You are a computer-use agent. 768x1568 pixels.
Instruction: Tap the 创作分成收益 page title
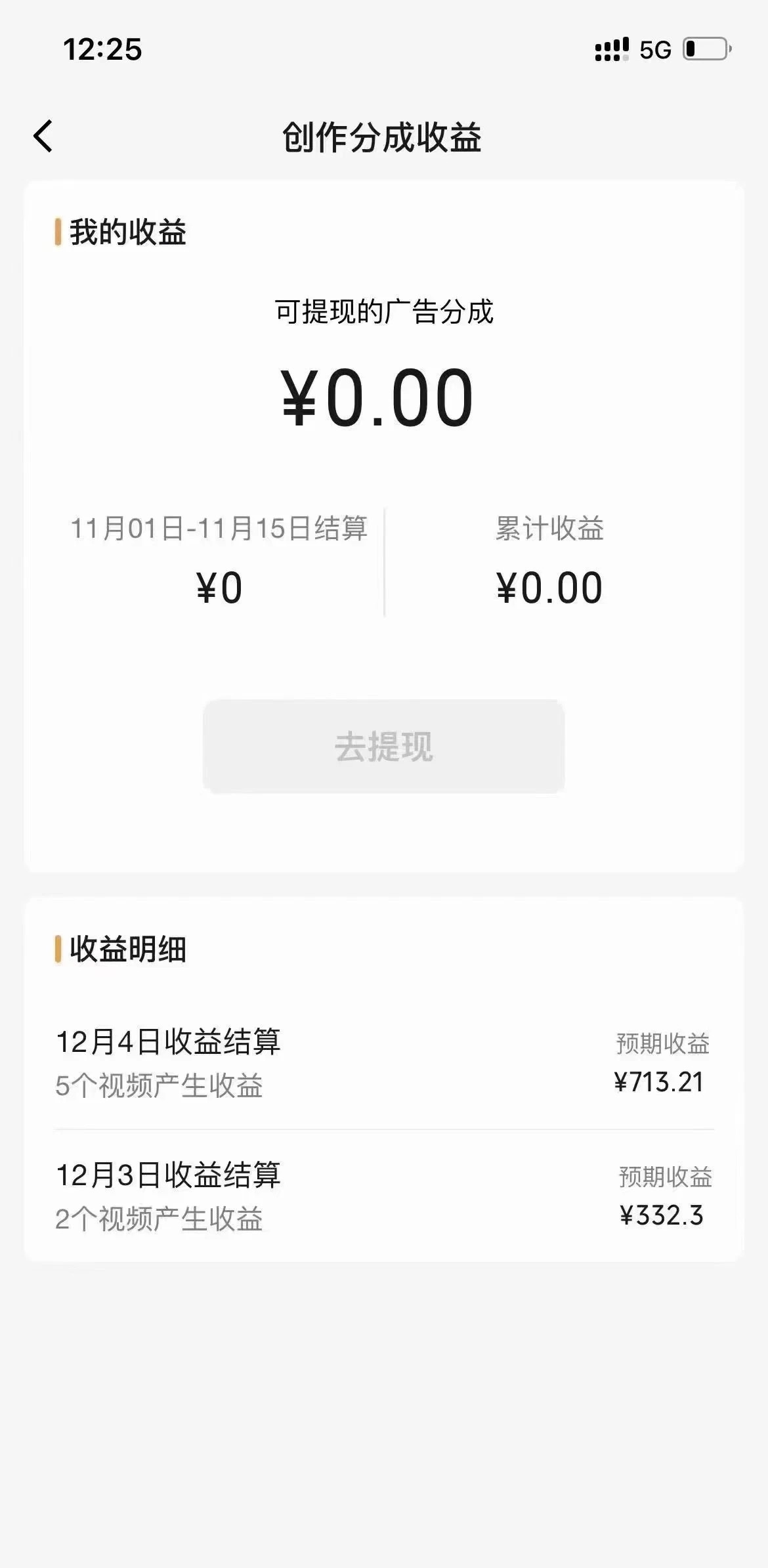pos(384,136)
